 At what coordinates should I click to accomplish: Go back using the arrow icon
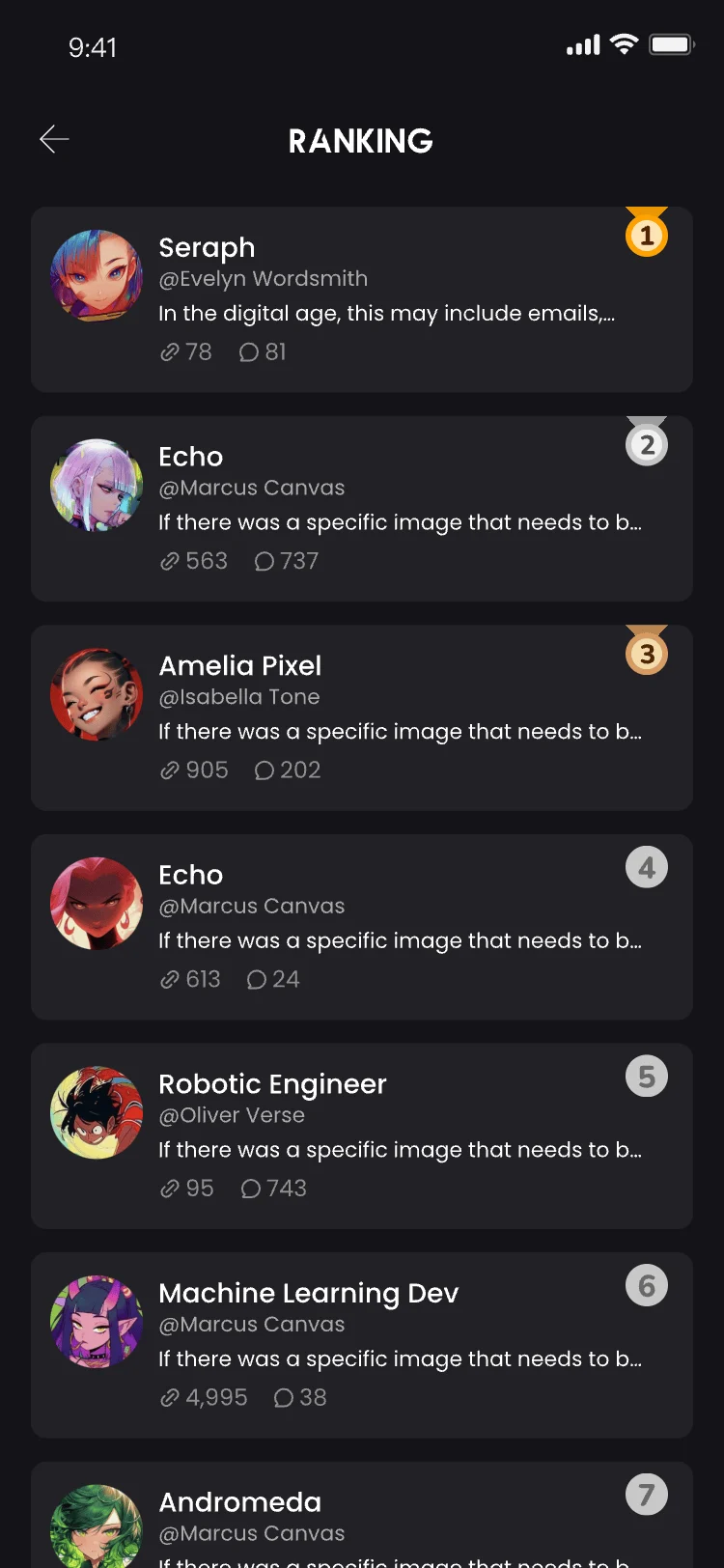click(x=54, y=140)
